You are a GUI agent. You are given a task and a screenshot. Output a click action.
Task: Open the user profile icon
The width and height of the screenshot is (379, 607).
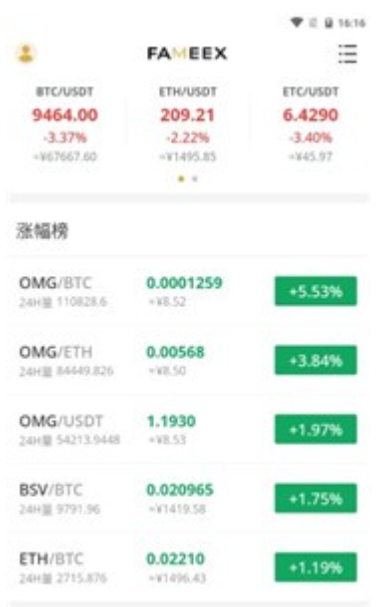click(26, 54)
